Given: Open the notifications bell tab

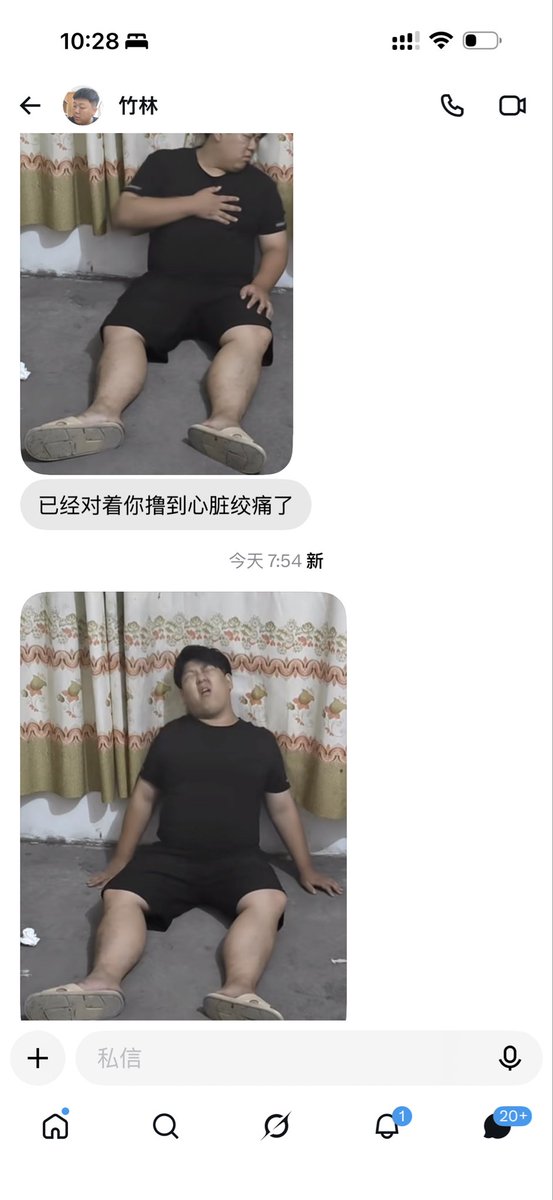Looking at the screenshot, I should tap(387, 1126).
